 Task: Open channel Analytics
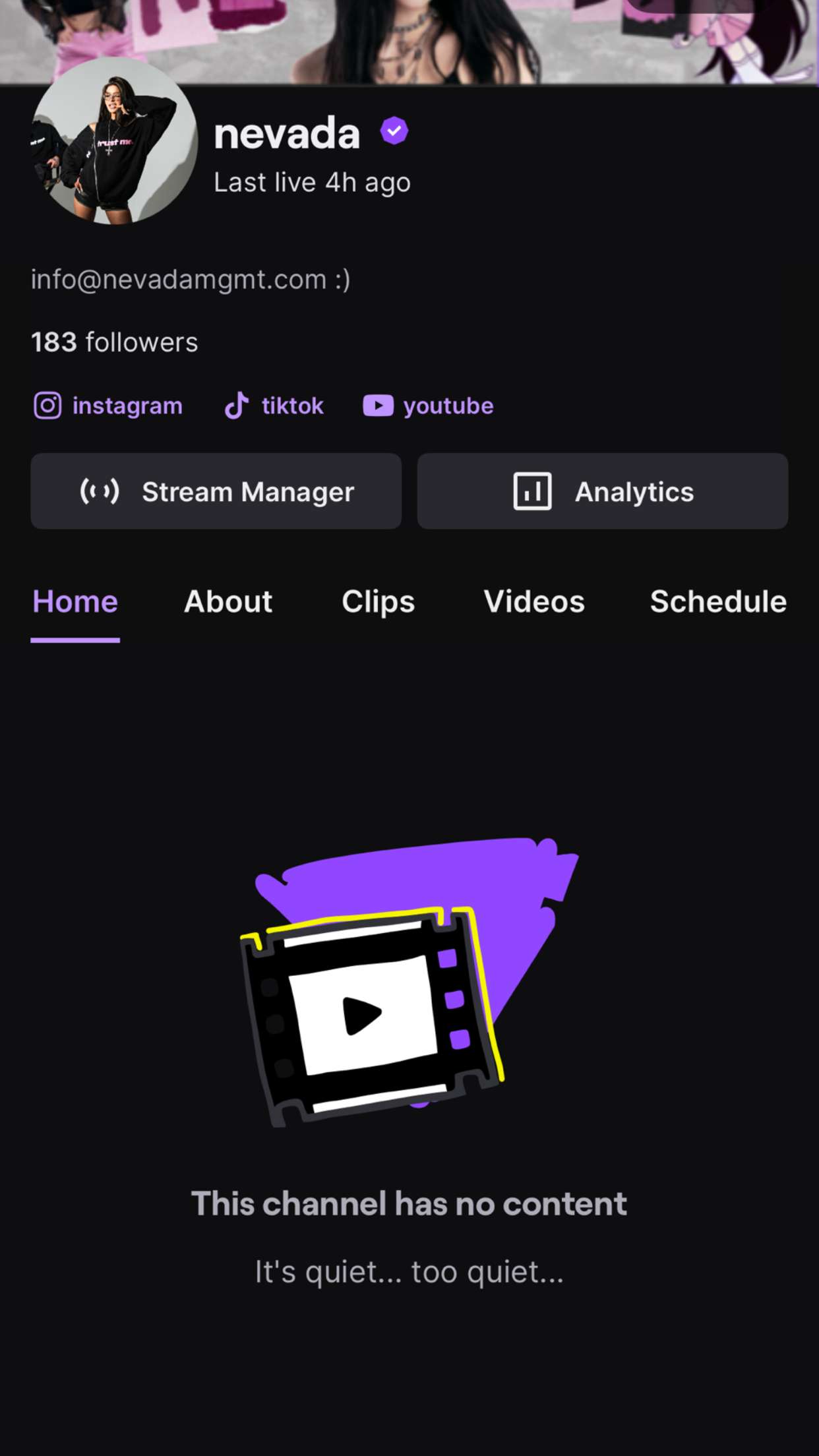[602, 491]
